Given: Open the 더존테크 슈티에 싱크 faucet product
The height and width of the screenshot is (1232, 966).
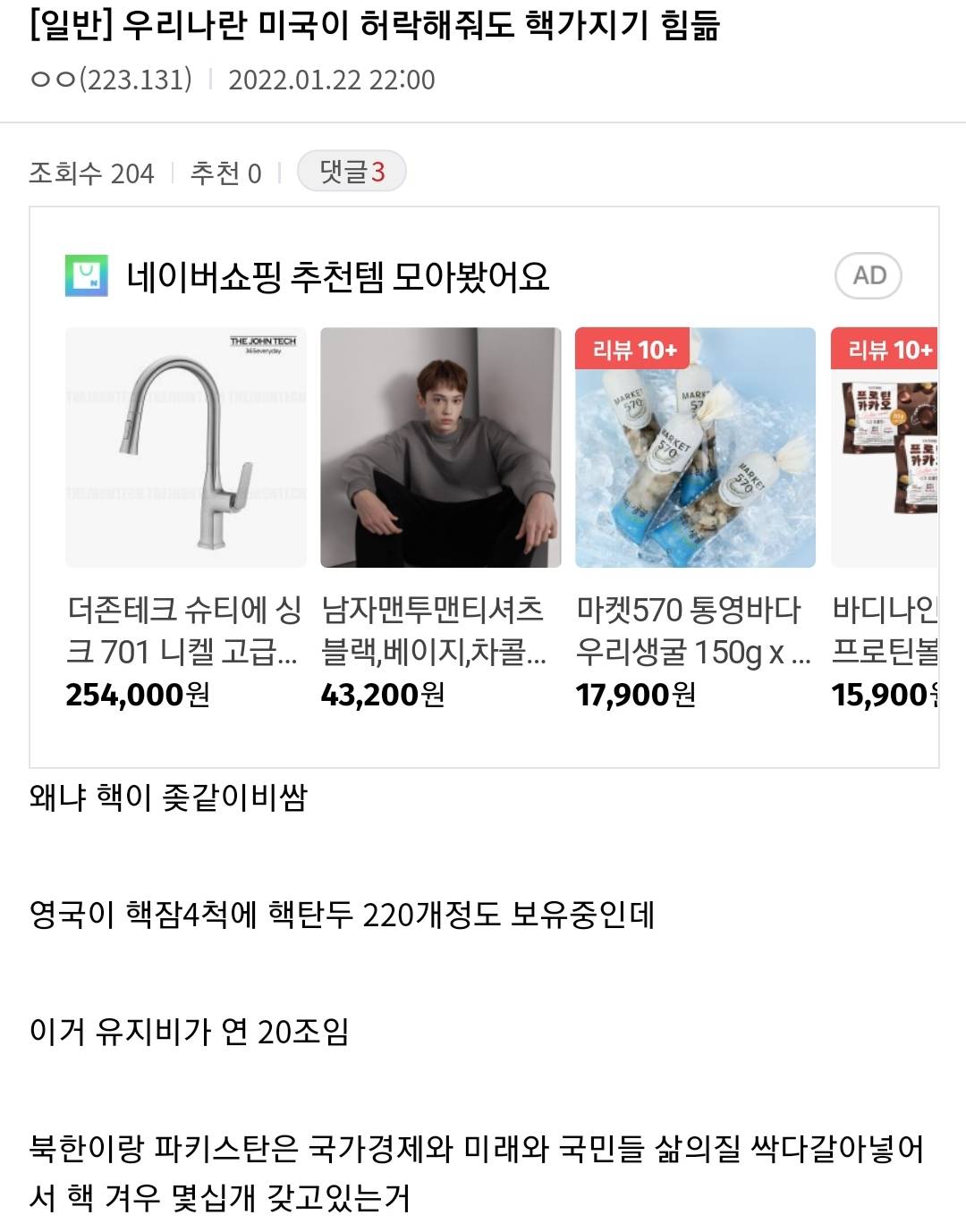Looking at the screenshot, I should pyautogui.click(x=186, y=448).
